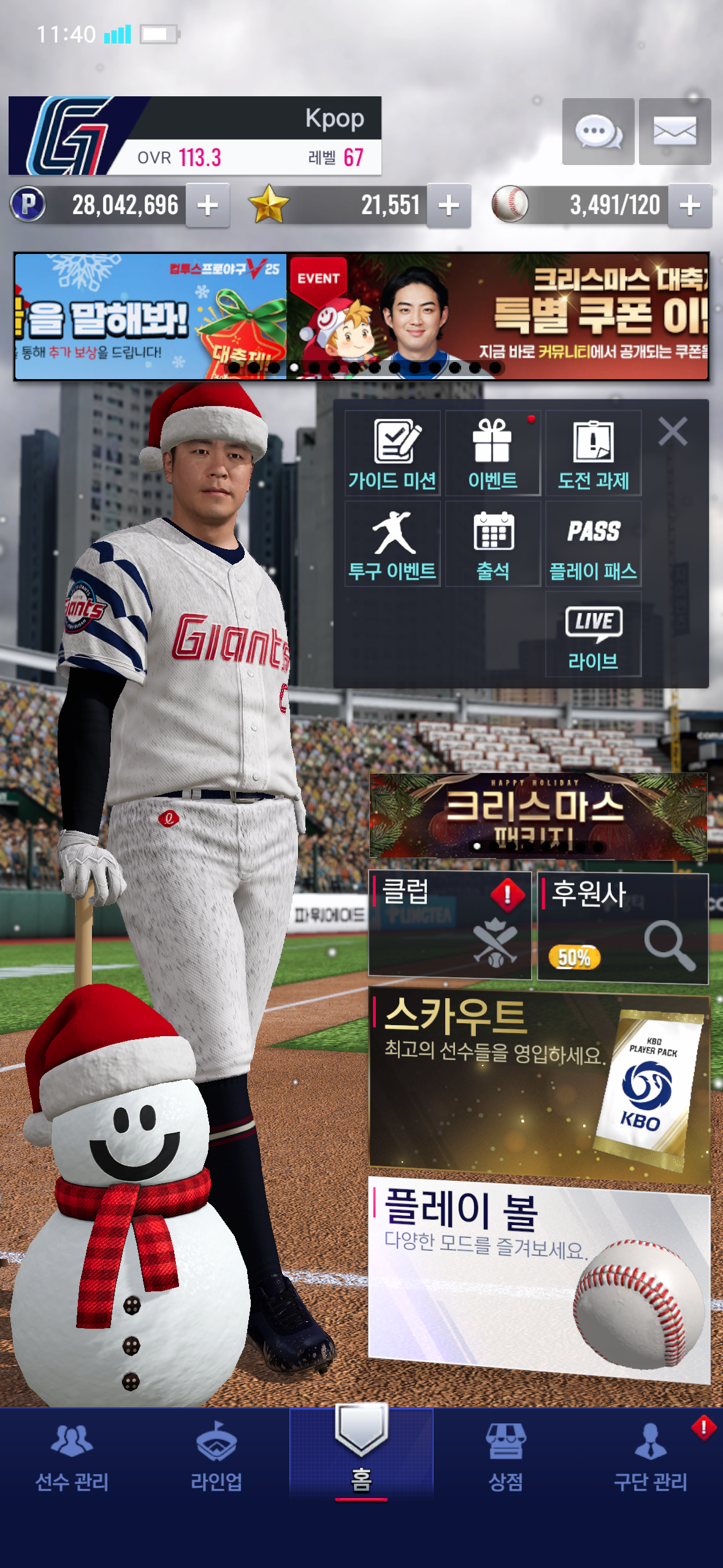Add more P points with plus button
Screen dimensions: 723x1568
[208, 206]
